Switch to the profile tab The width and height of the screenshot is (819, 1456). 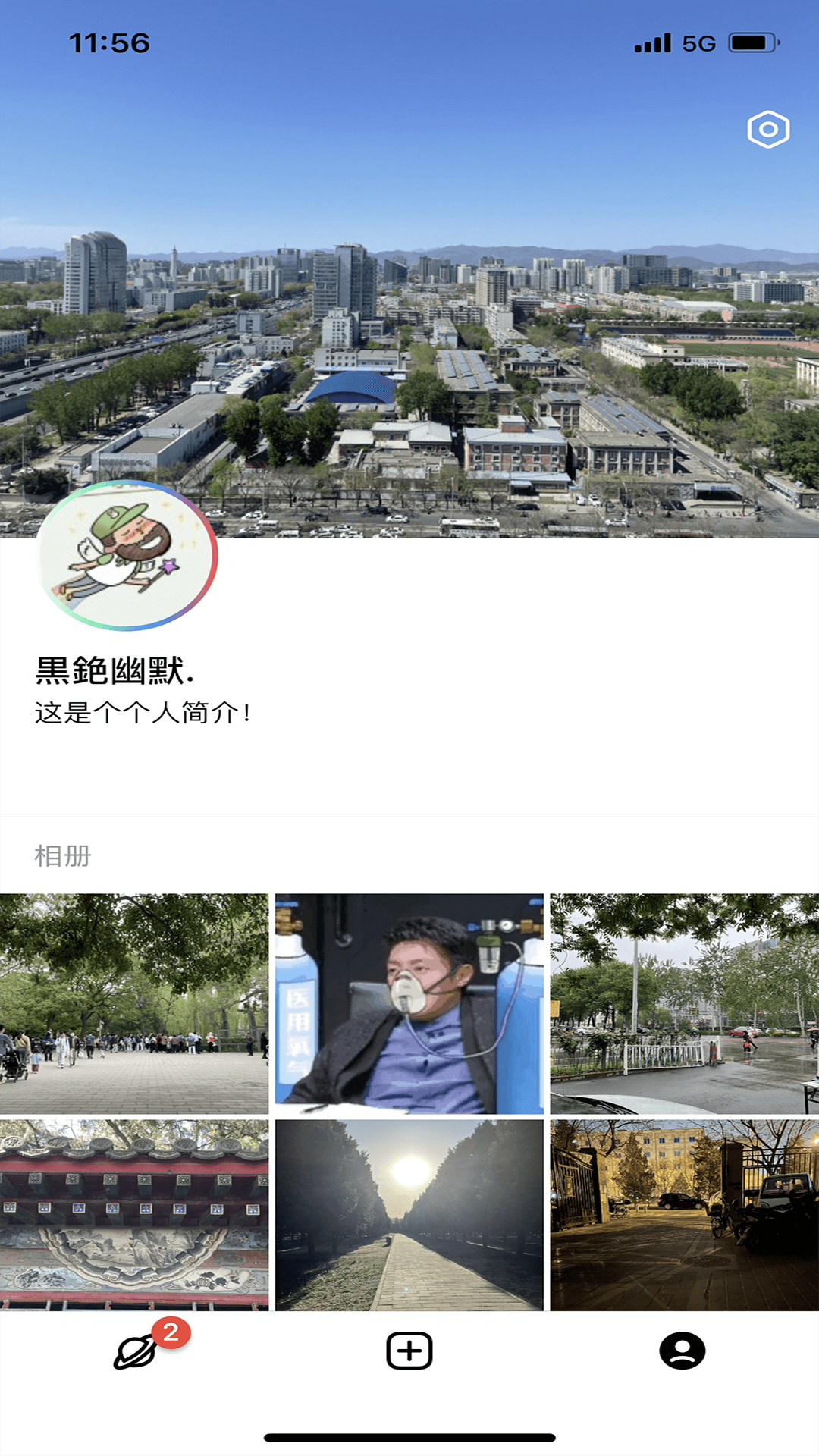pyautogui.click(x=682, y=1351)
